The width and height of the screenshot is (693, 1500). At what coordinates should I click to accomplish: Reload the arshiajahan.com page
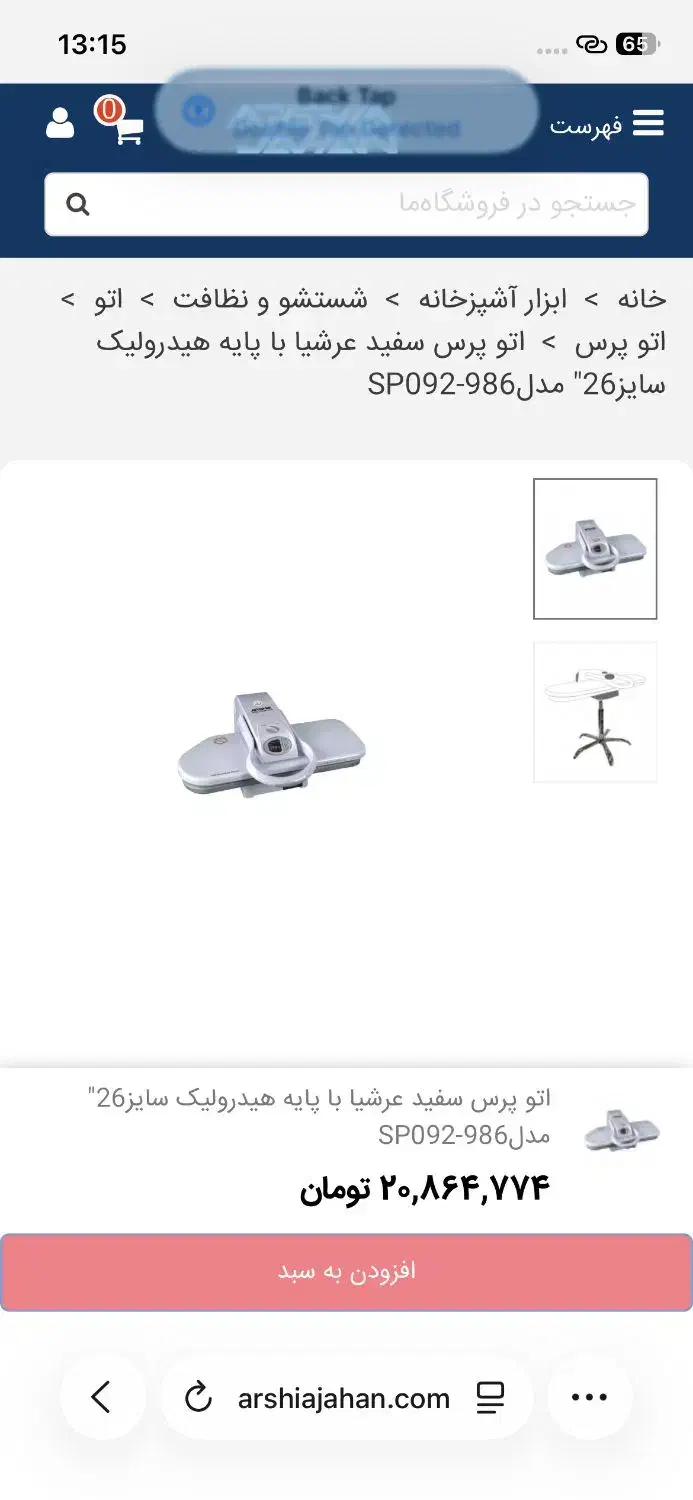click(199, 1398)
